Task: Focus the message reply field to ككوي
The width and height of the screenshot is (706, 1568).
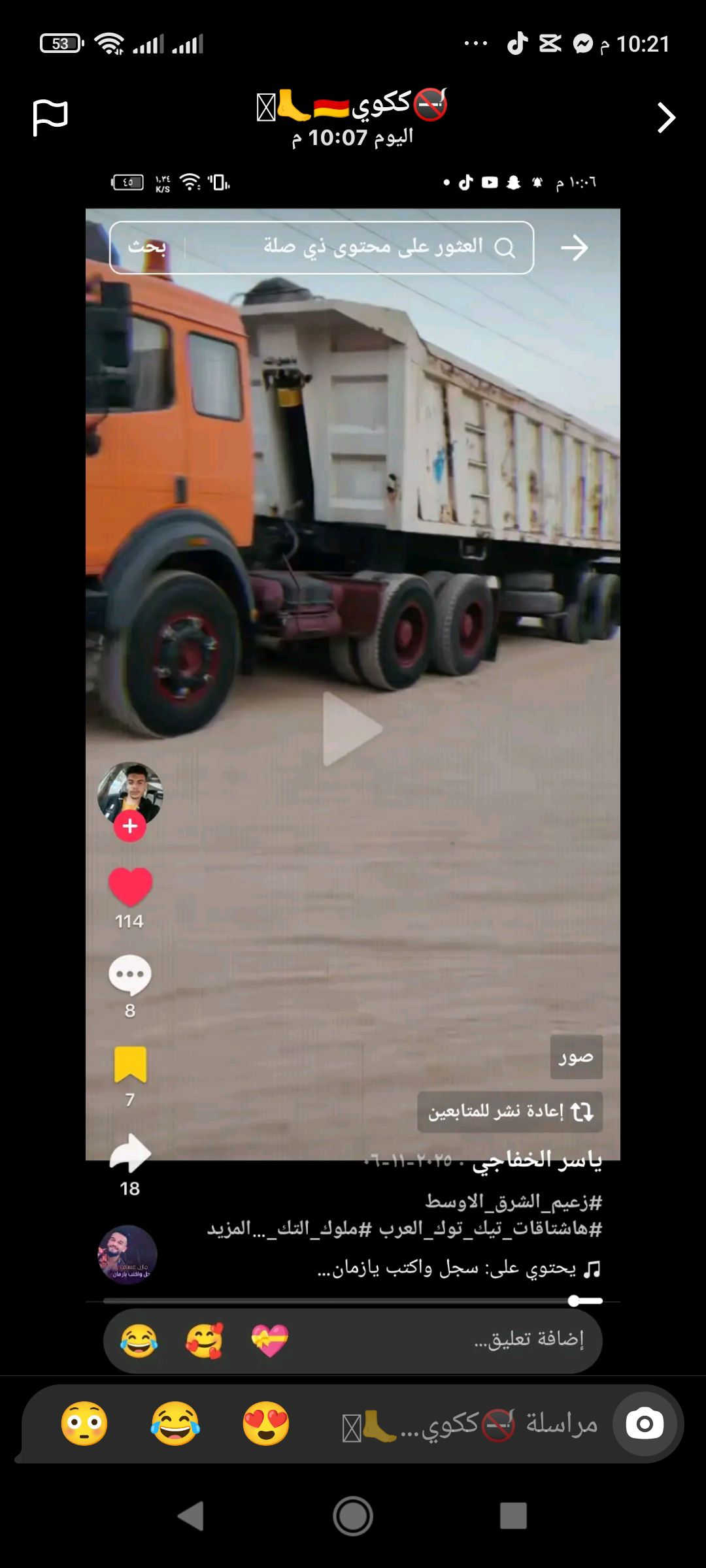Action: (471, 1425)
